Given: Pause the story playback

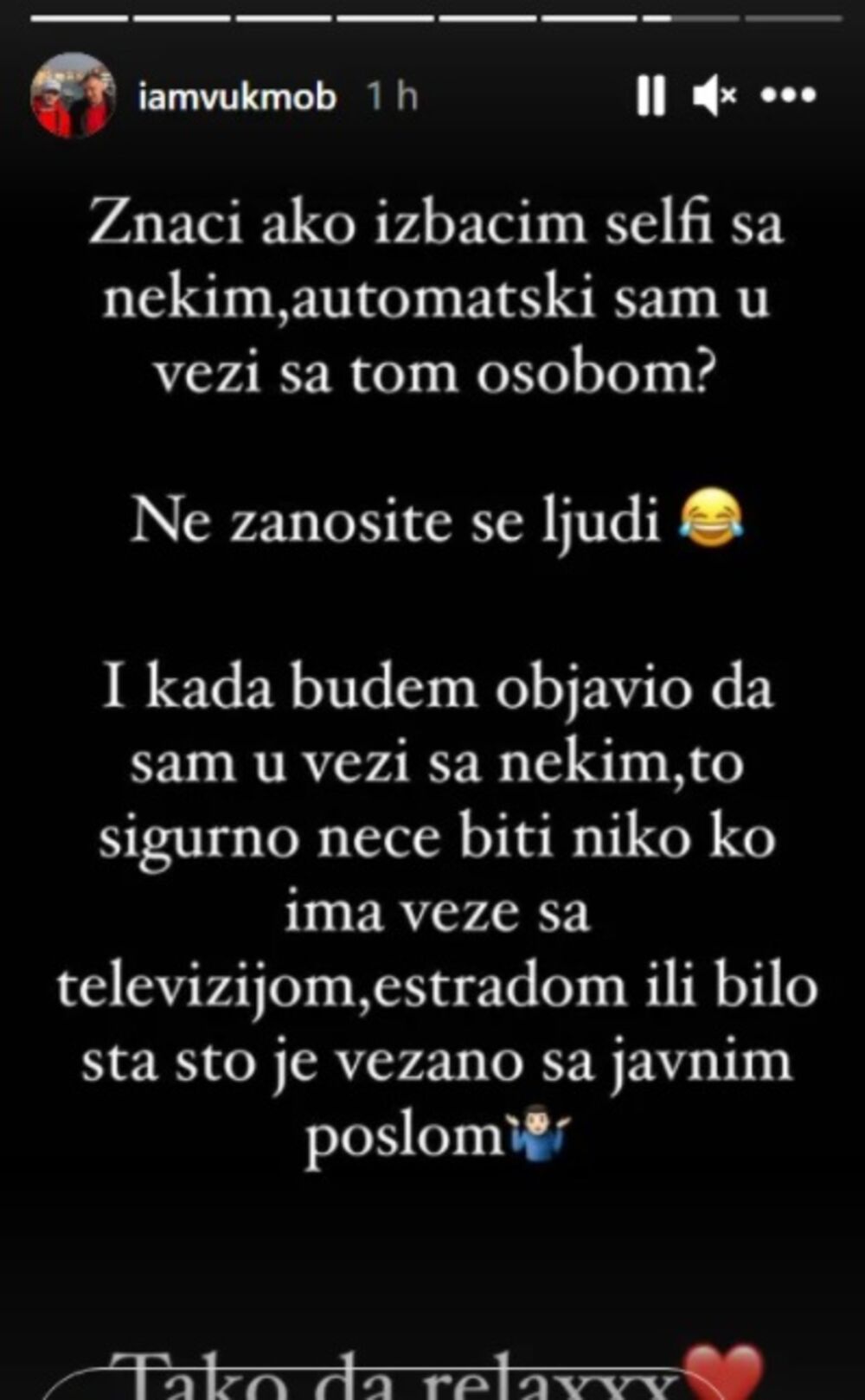Looking at the screenshot, I should 650,95.
